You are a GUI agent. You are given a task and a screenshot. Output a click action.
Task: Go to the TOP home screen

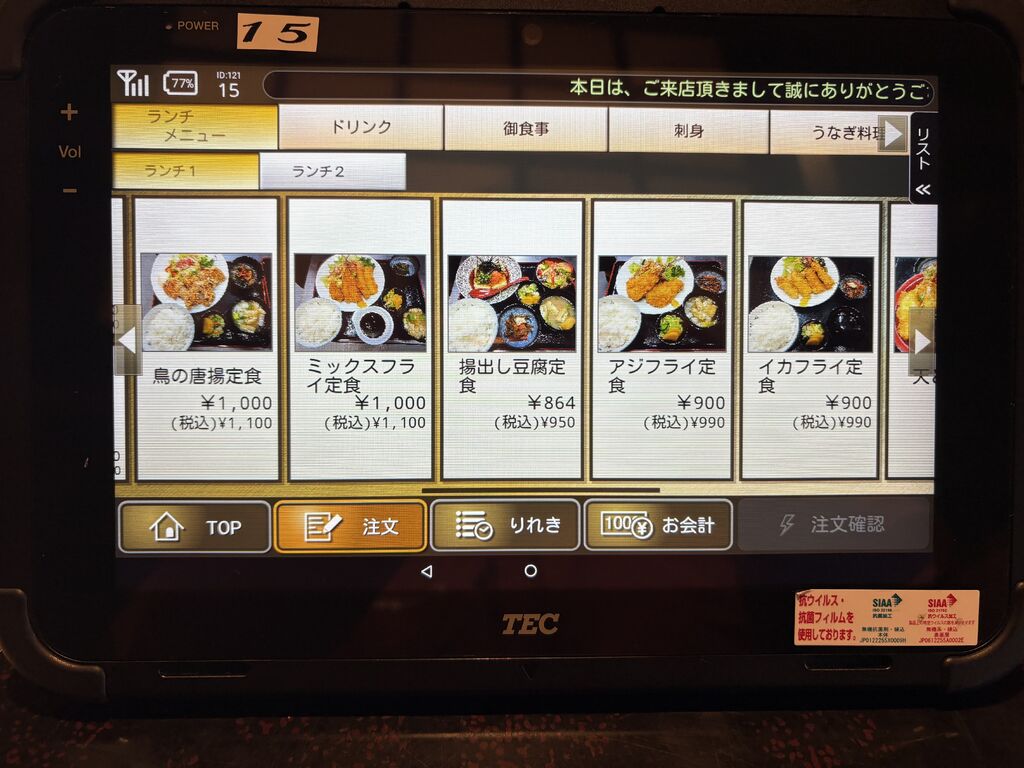click(x=194, y=527)
